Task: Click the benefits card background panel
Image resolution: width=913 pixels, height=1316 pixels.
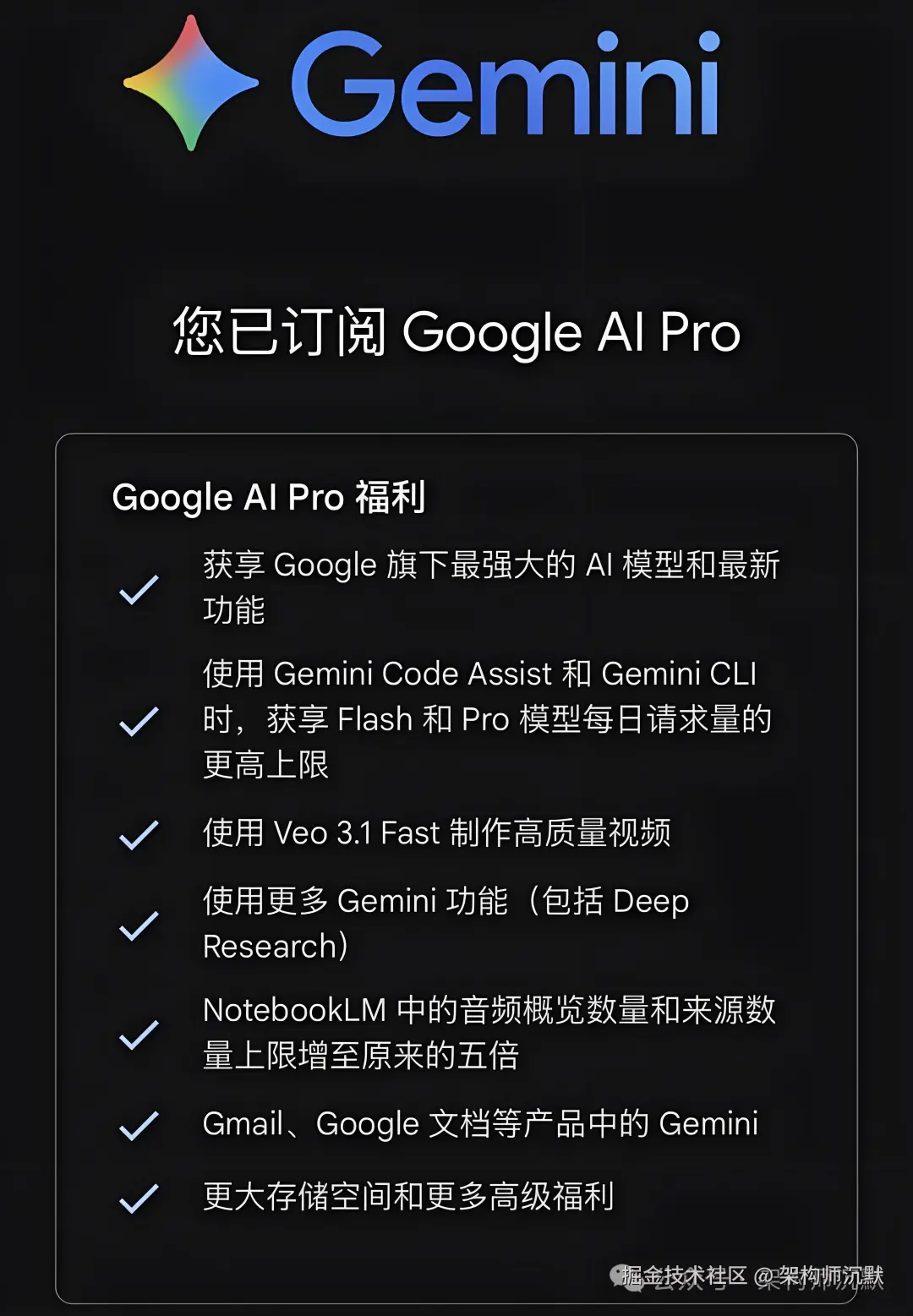Action: click(456, 1242)
